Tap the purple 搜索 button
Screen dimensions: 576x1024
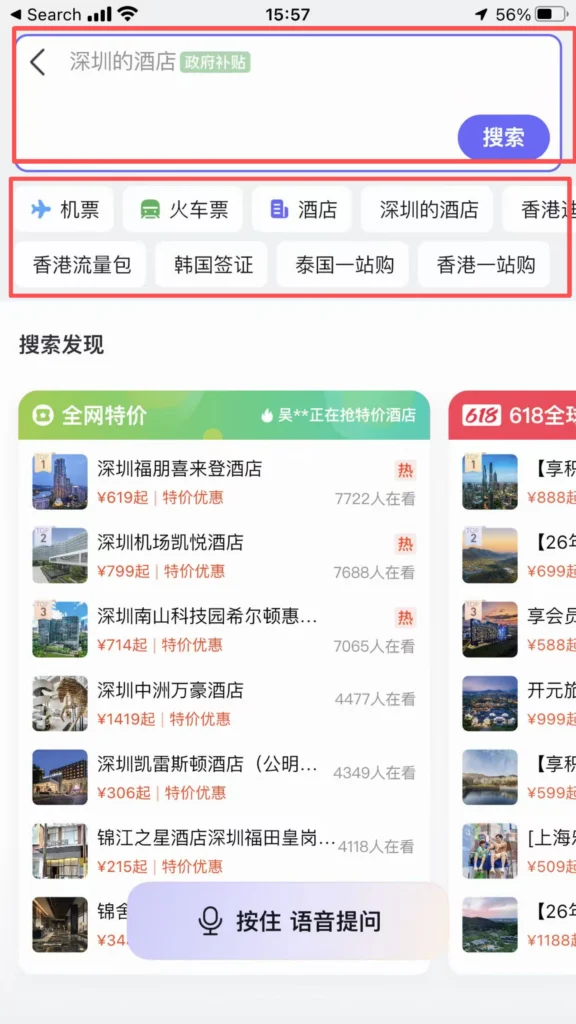click(x=504, y=137)
